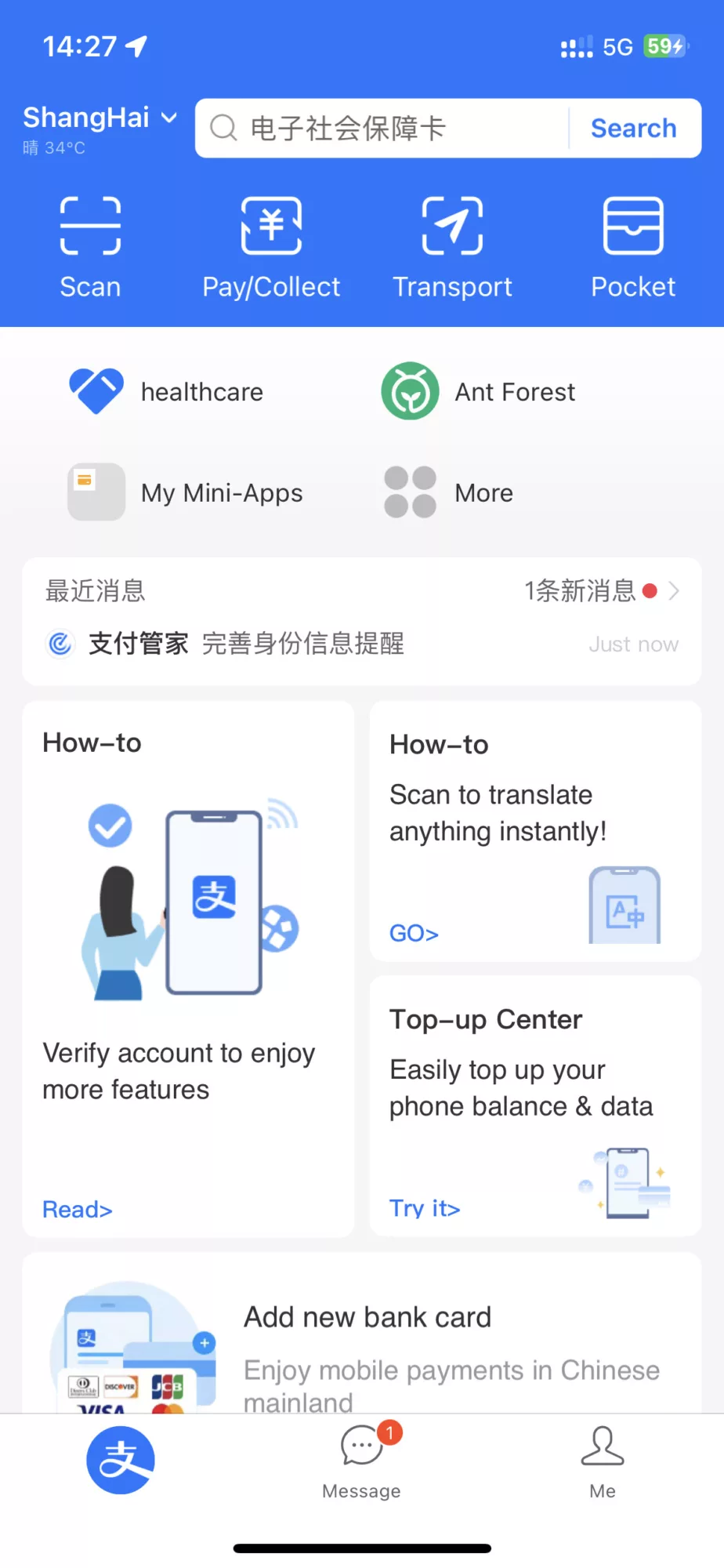Image resolution: width=724 pixels, height=1568 pixels.
Task: Open Ant Forest
Action: click(480, 391)
